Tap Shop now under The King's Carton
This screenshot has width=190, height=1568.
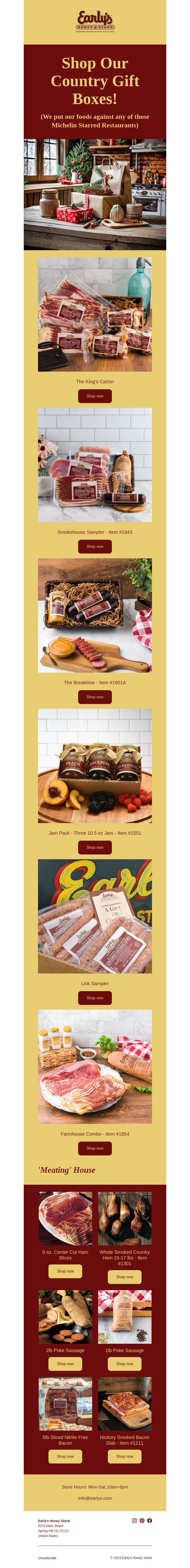tap(95, 396)
